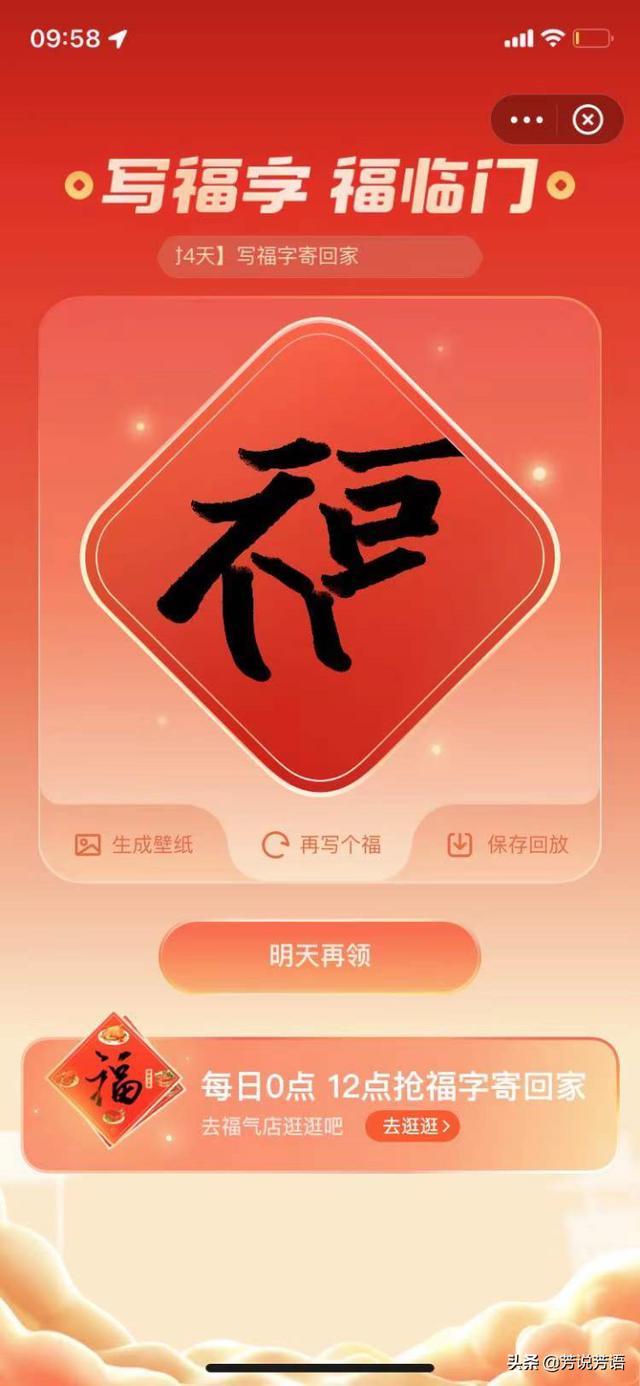Tap 生成壁纸 to create wallpaper

click(134, 845)
